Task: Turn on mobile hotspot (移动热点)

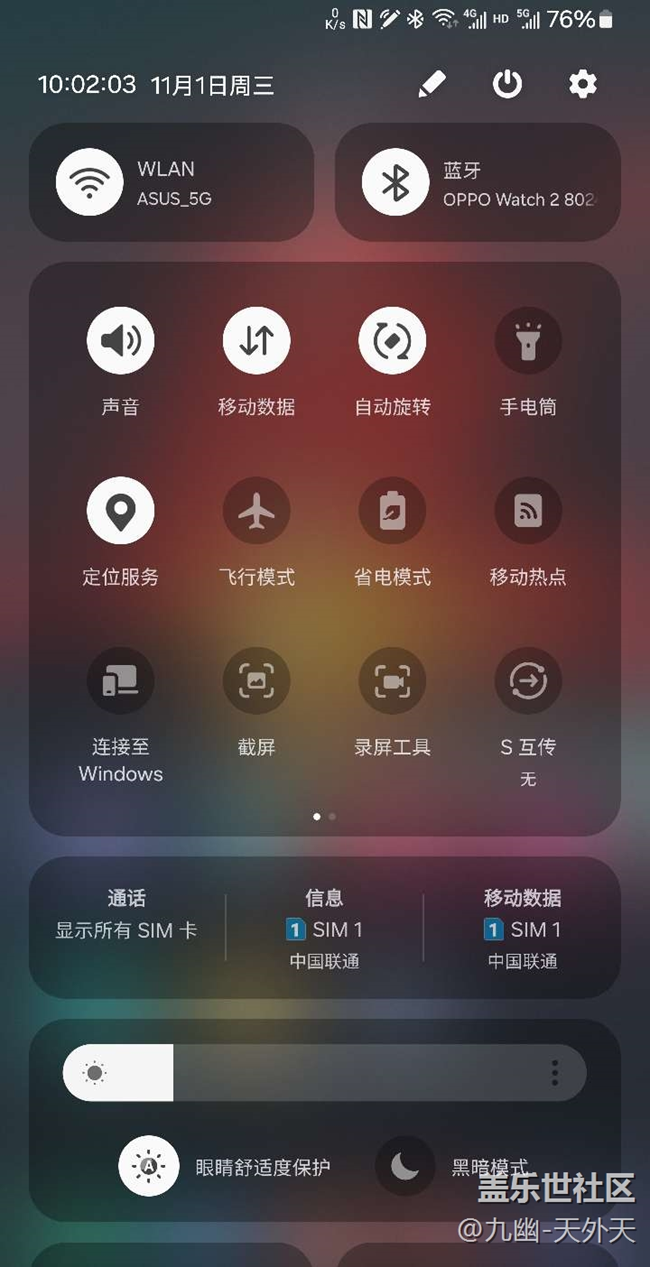Action: (528, 511)
